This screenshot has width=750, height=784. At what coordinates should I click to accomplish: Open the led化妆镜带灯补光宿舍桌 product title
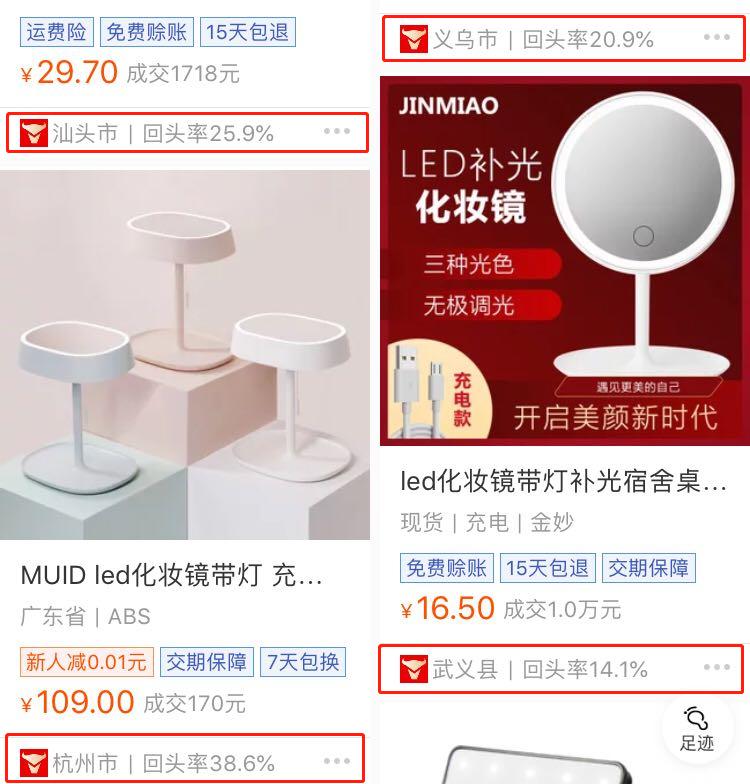click(558, 483)
